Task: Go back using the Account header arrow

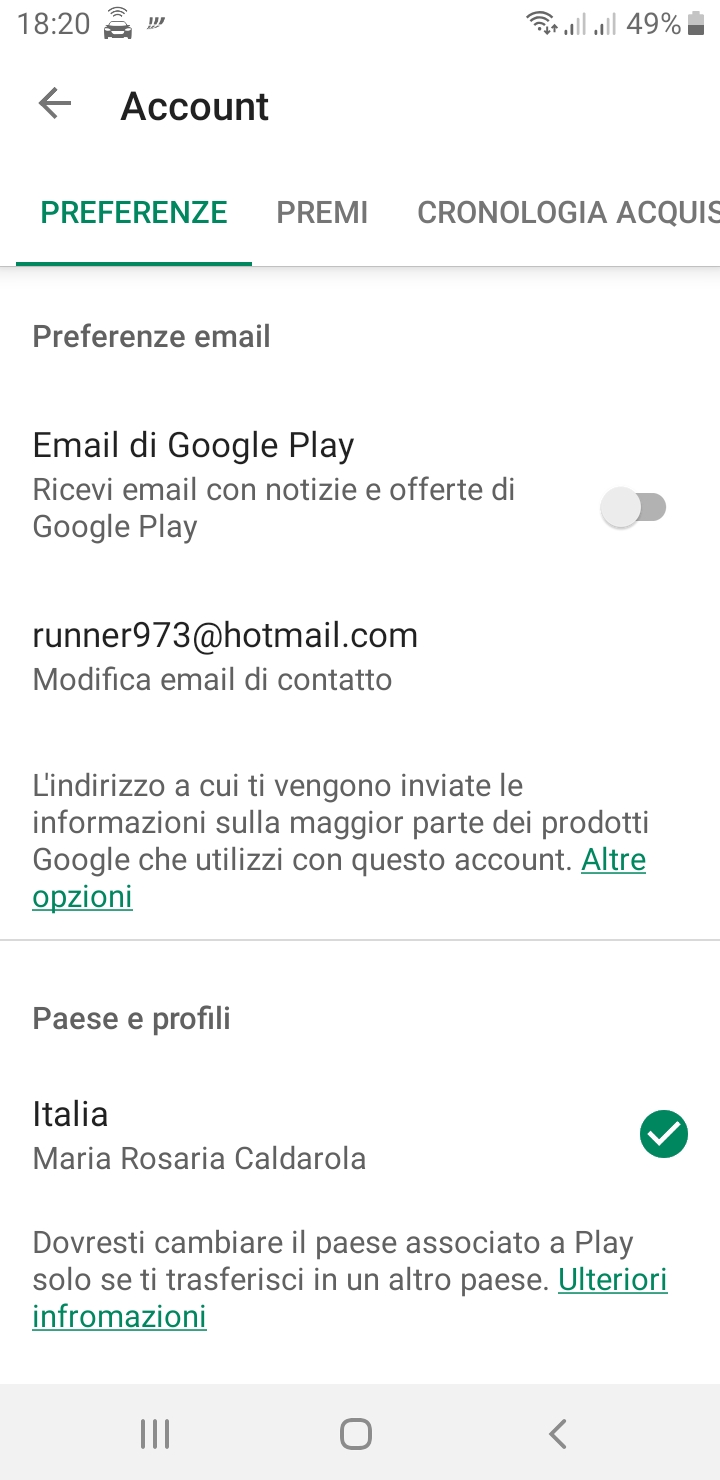Action: [x=55, y=104]
